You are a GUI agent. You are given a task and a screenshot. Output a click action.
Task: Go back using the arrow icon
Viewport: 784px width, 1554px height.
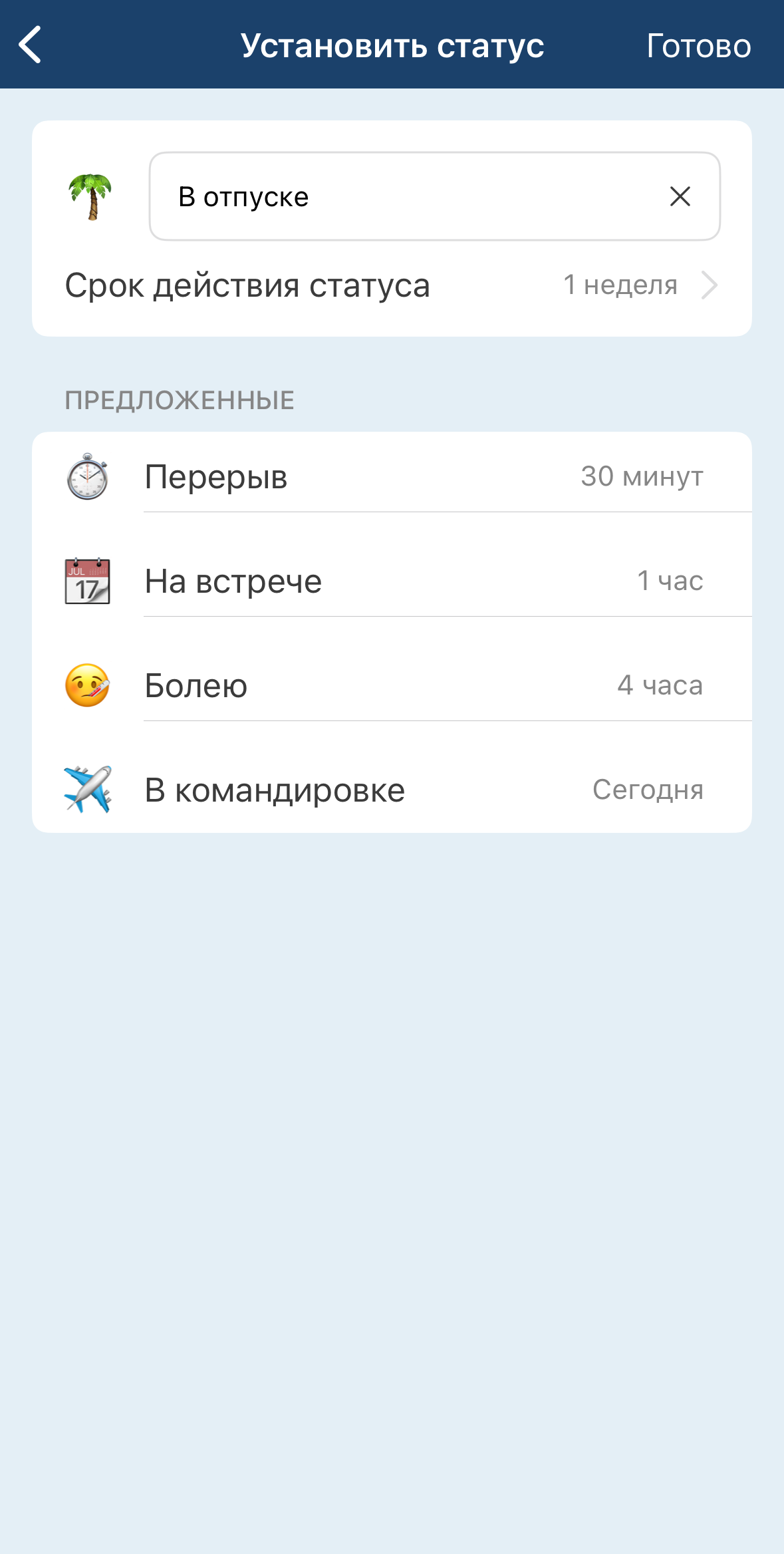(30, 45)
